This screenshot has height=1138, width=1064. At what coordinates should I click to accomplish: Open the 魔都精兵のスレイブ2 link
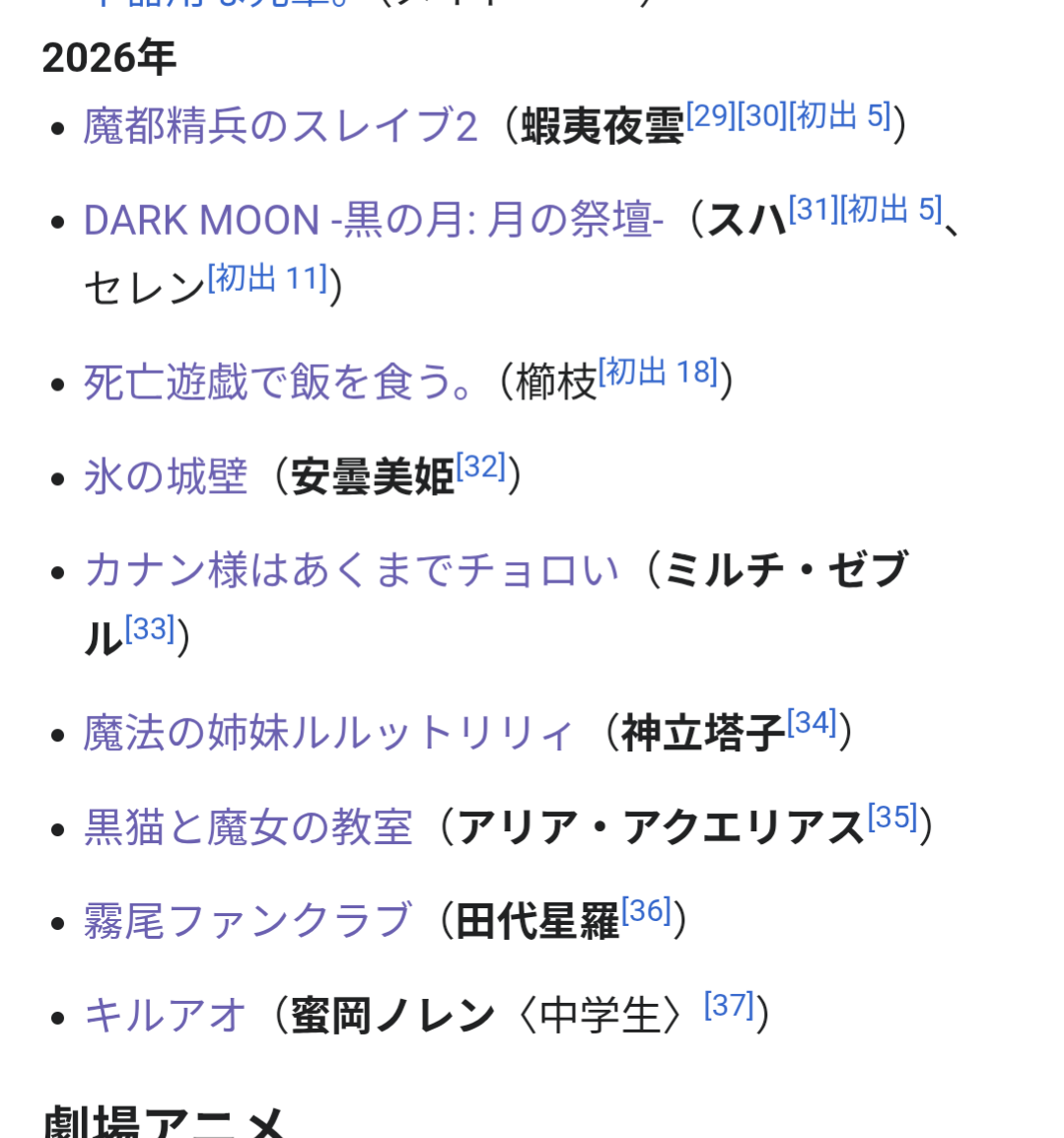click(x=280, y=126)
